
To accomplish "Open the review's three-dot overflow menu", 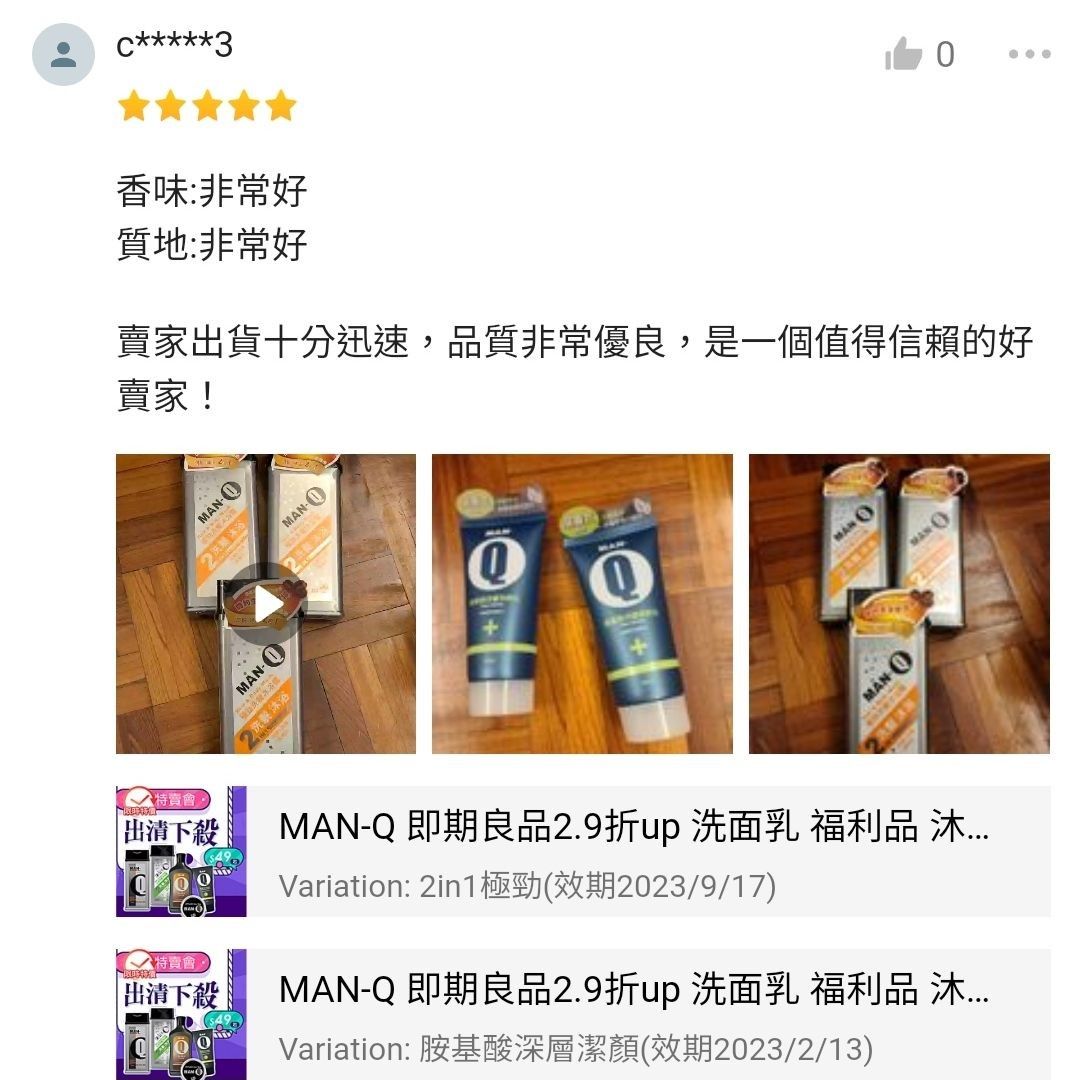I will coord(1029,54).
